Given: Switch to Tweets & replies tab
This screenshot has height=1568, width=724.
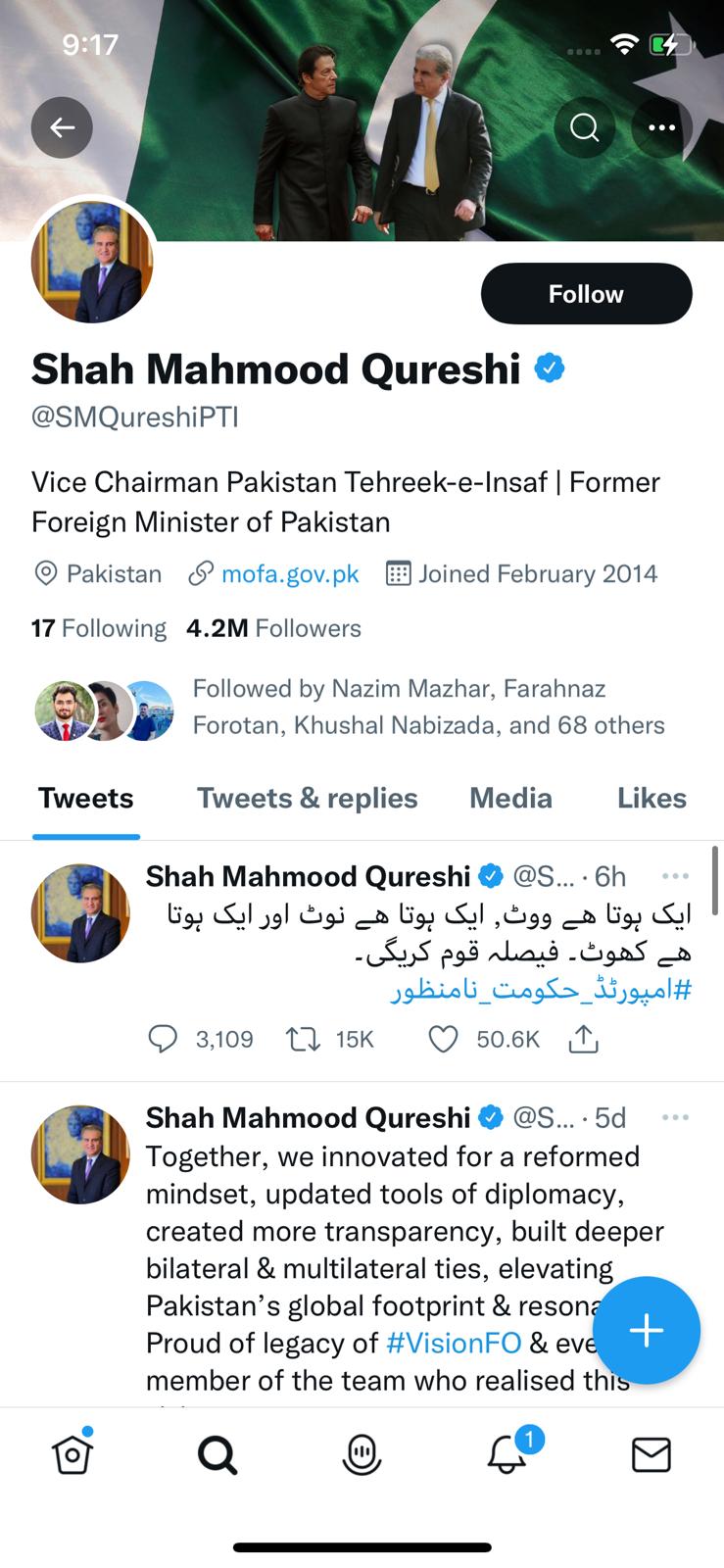Looking at the screenshot, I should [307, 799].
